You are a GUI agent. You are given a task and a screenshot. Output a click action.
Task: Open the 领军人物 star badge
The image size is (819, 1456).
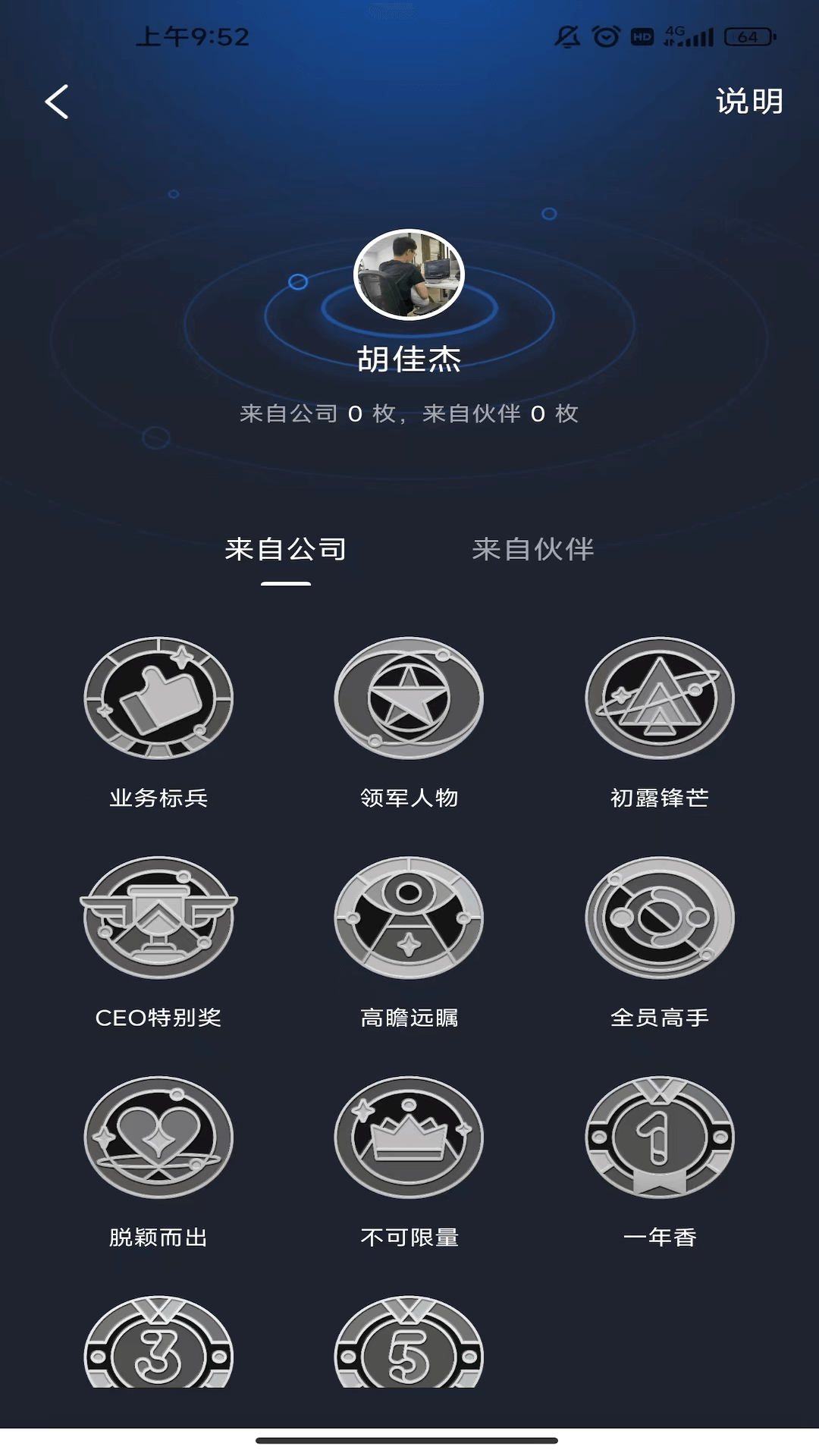(409, 699)
